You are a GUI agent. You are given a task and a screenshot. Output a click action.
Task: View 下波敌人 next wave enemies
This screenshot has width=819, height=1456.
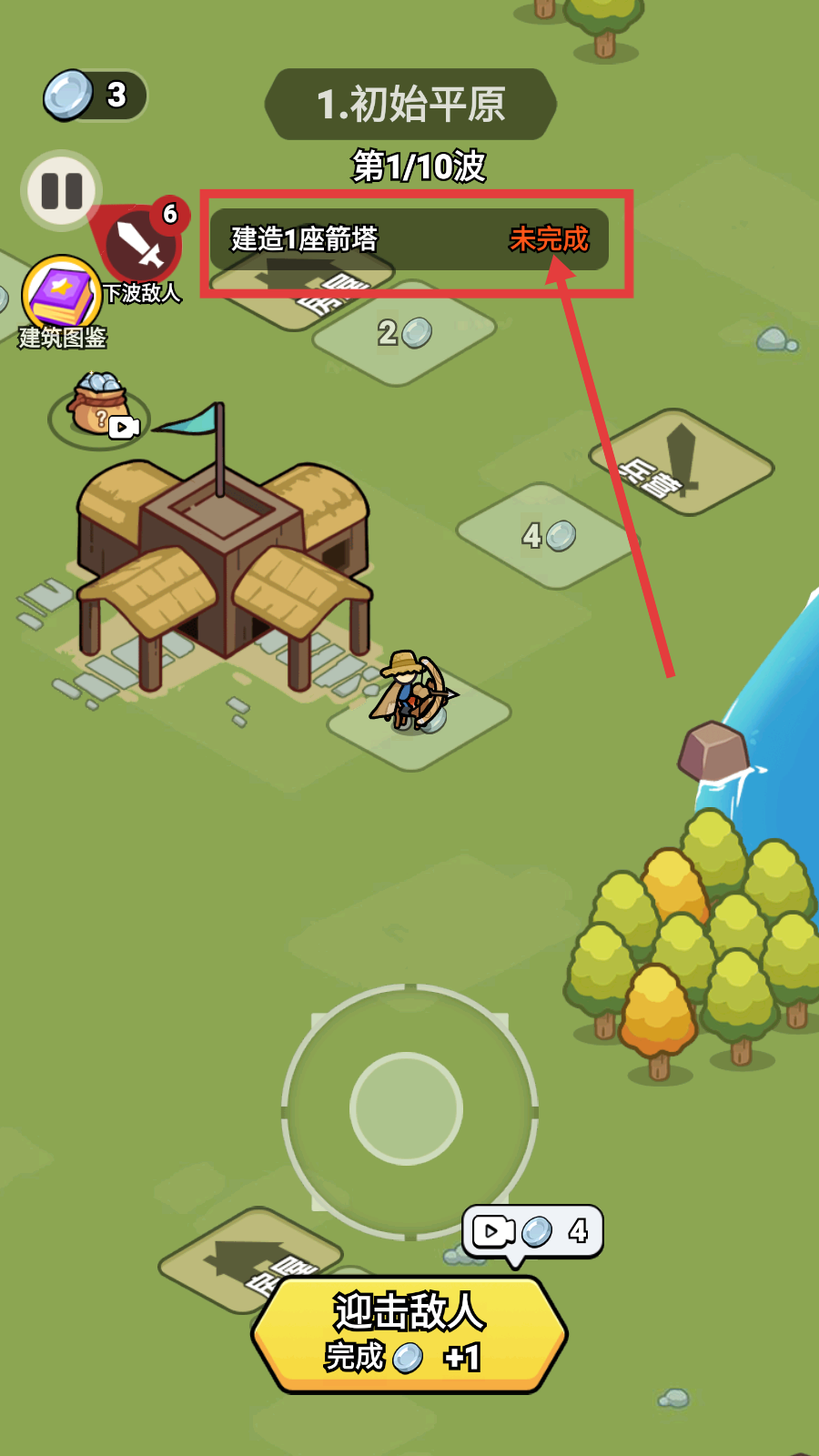pyautogui.click(x=141, y=246)
